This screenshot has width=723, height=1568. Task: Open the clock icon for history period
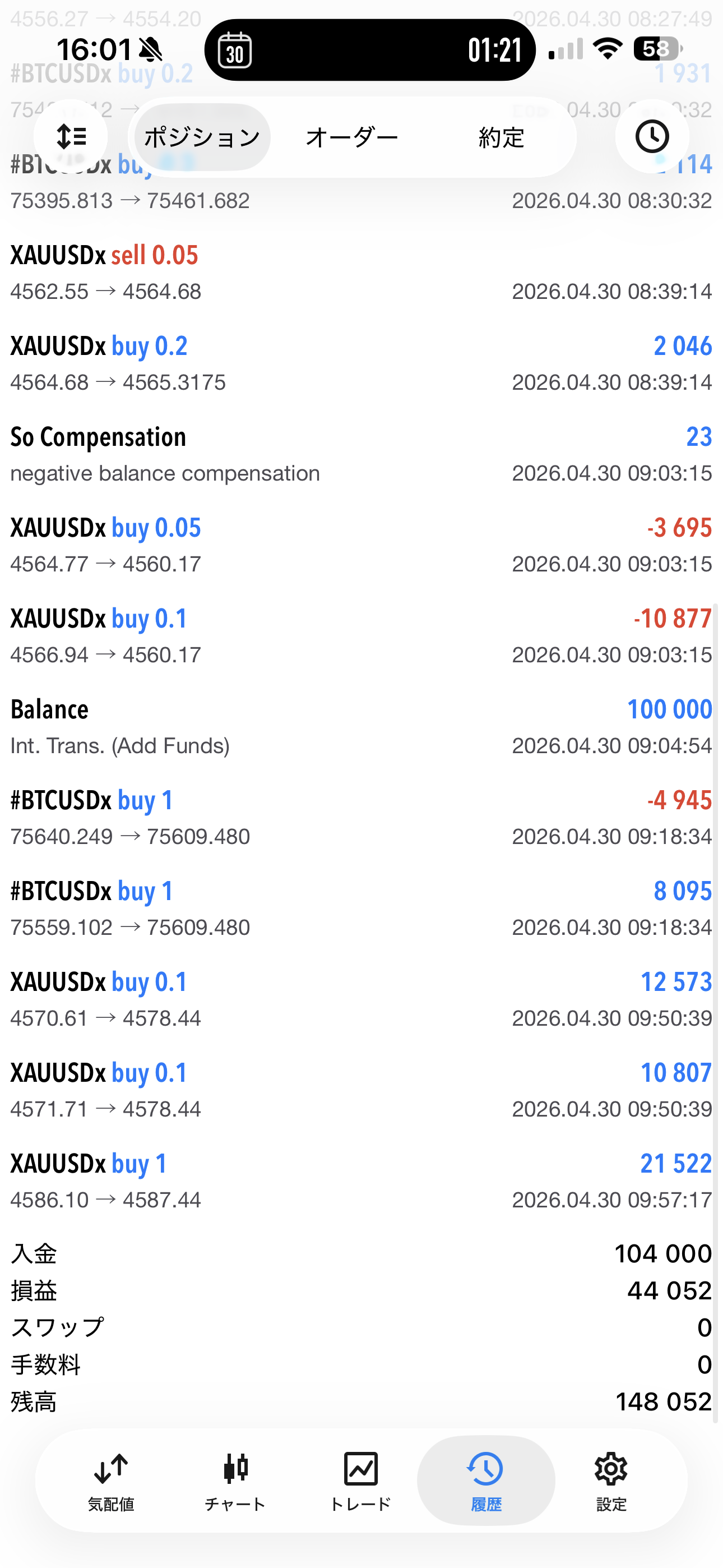[652, 136]
